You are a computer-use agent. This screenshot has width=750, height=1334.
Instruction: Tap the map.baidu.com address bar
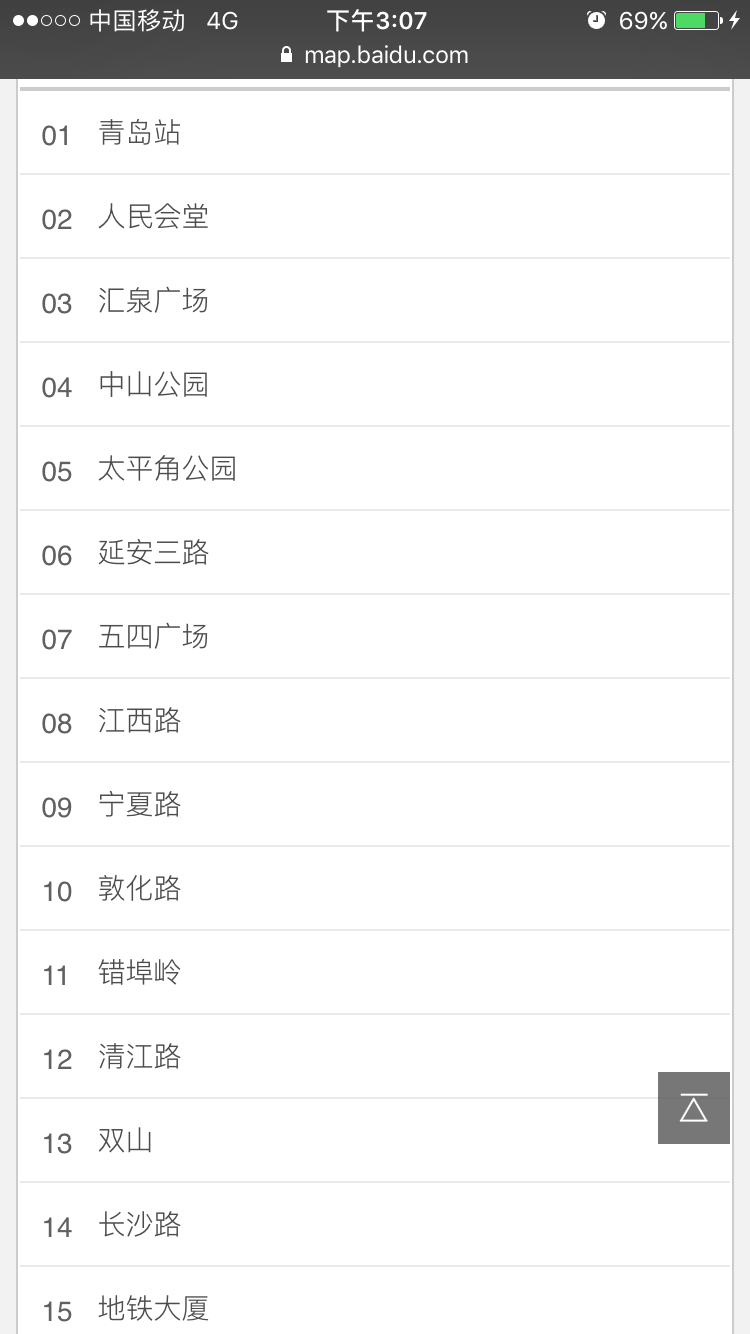(x=375, y=55)
